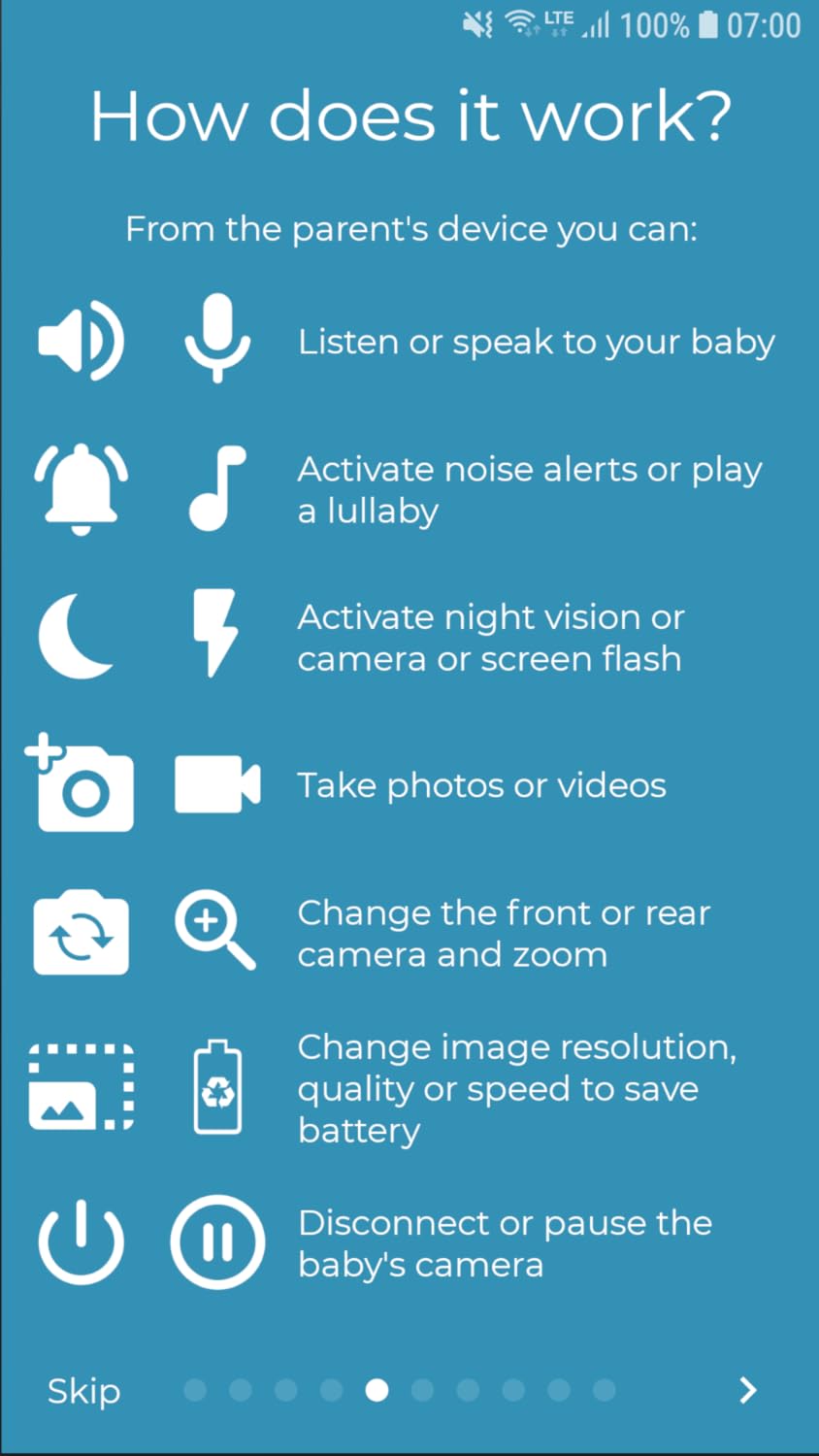819x1456 pixels.
Task: Select the speaker volume icon
Action: tap(81, 340)
